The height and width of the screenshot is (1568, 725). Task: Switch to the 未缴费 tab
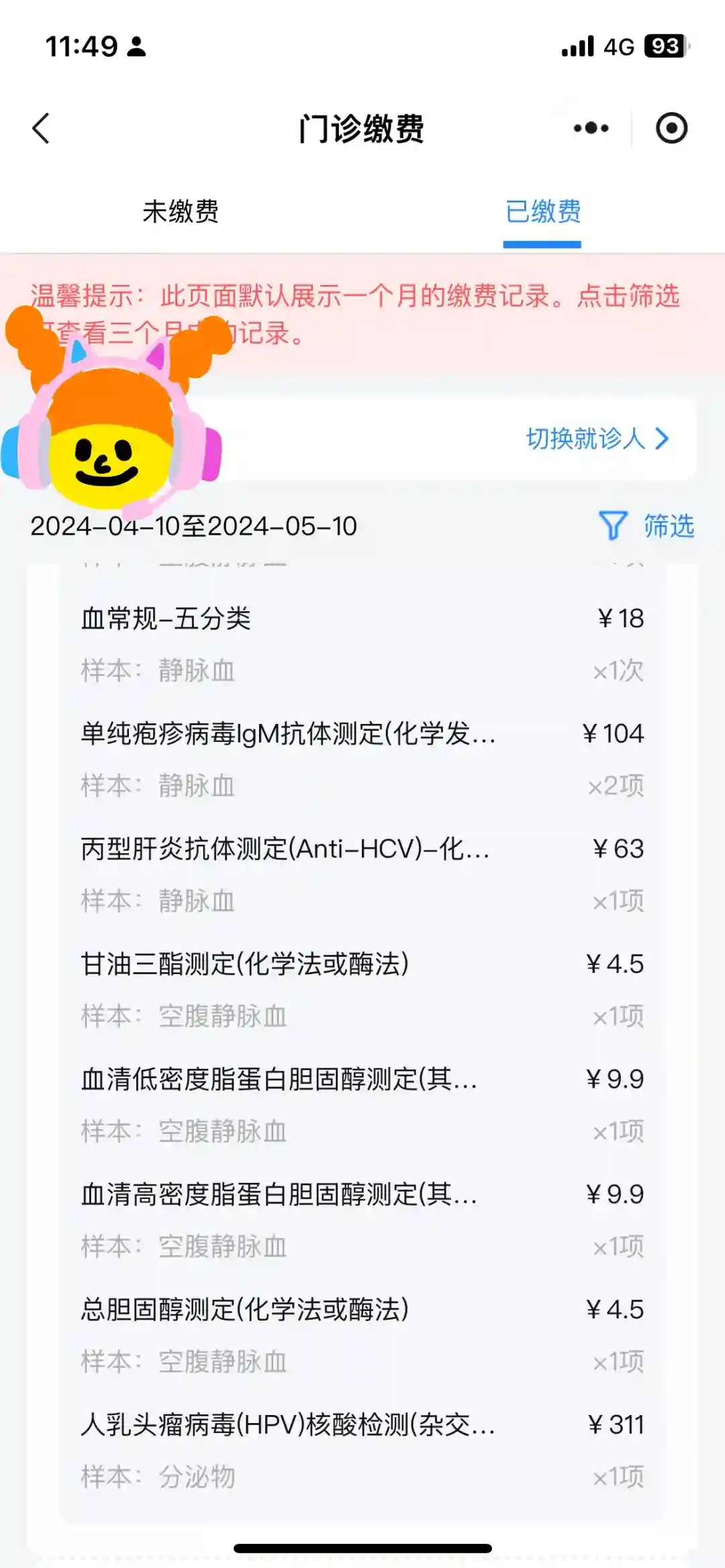[180, 212]
